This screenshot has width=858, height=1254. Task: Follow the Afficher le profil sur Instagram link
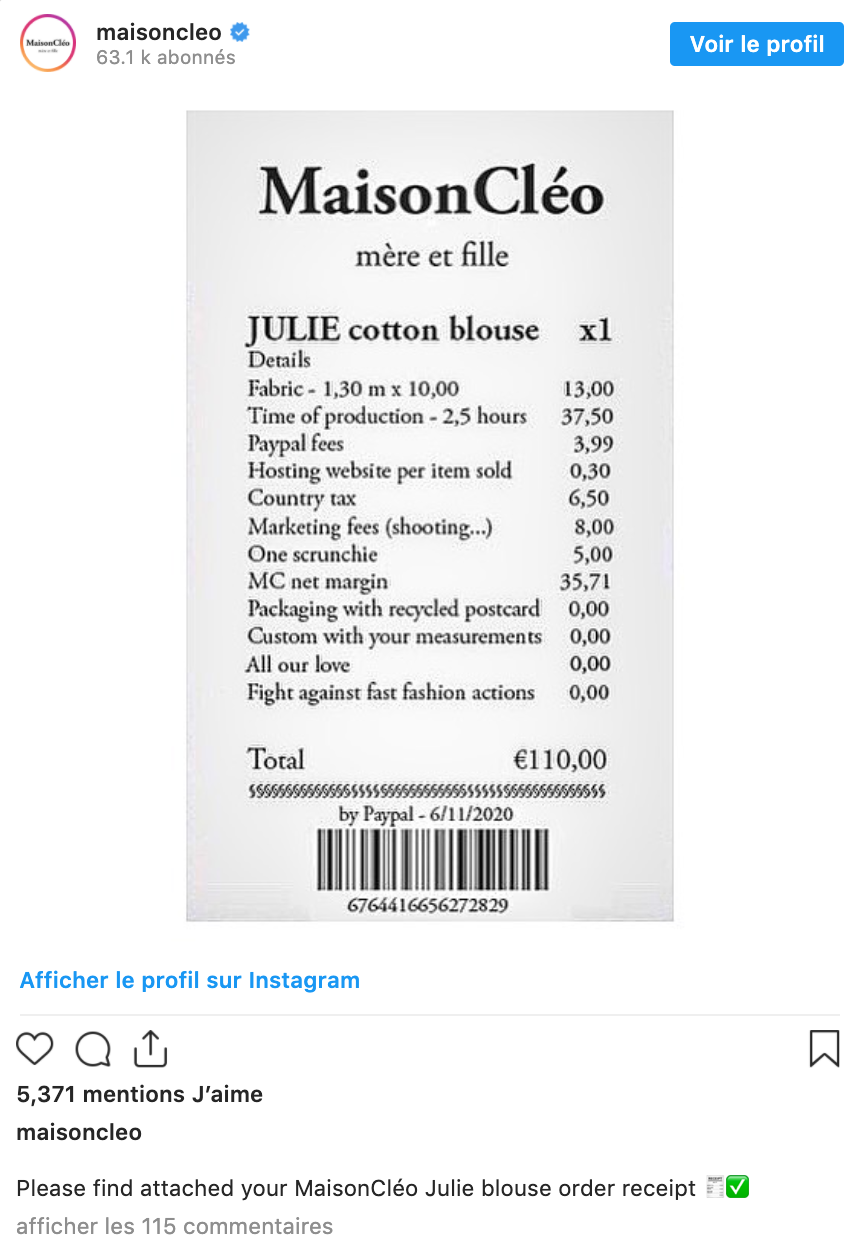click(x=190, y=980)
